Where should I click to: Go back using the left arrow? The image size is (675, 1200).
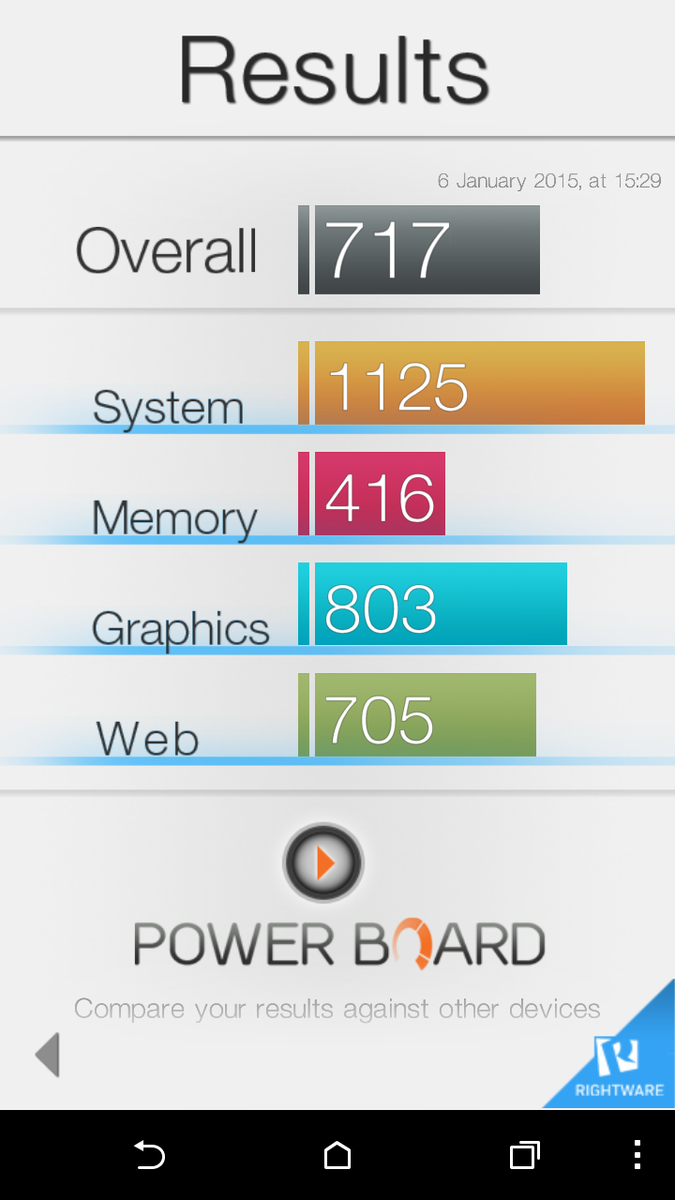coord(47,1055)
